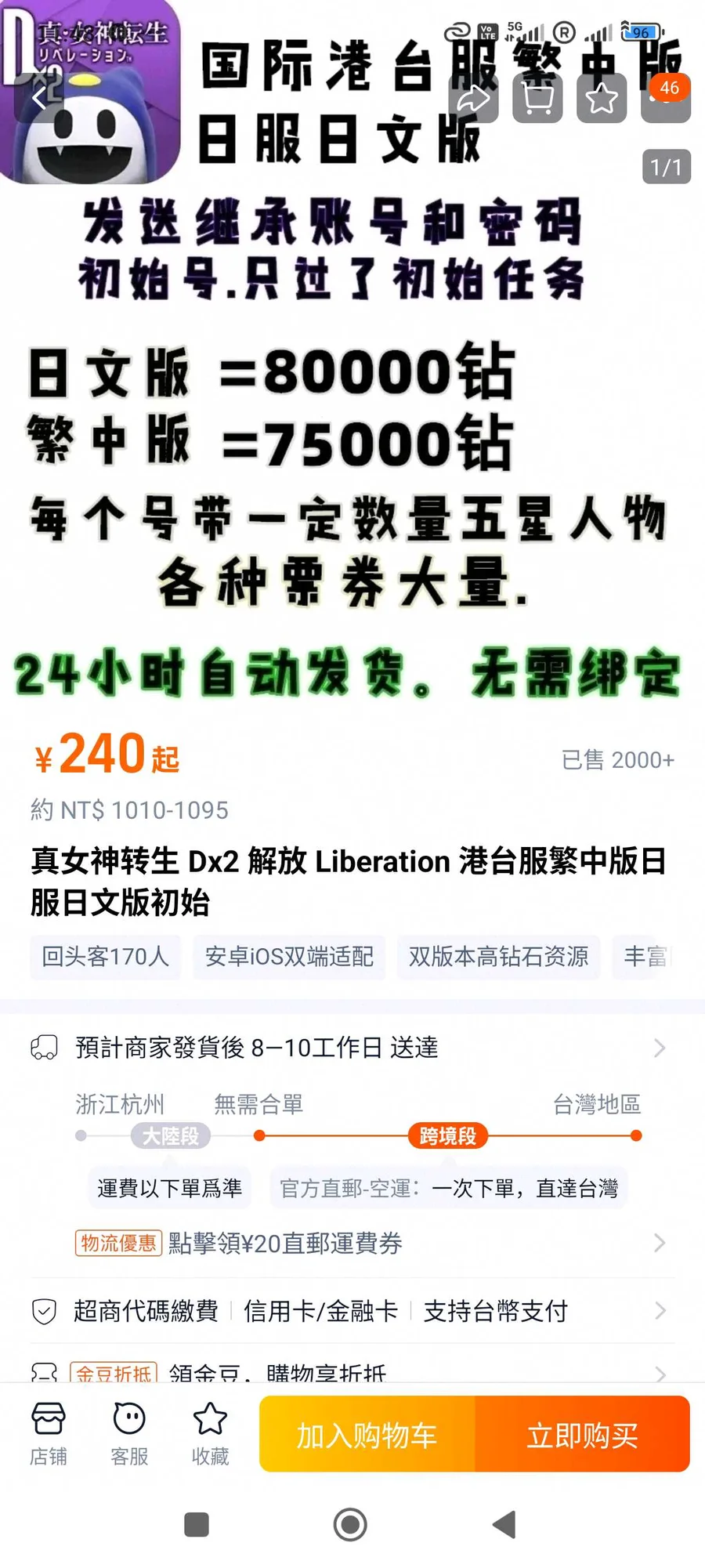The image size is (705, 1568).
Task: Visit the seller's 店铺 page
Action: 49,1435
